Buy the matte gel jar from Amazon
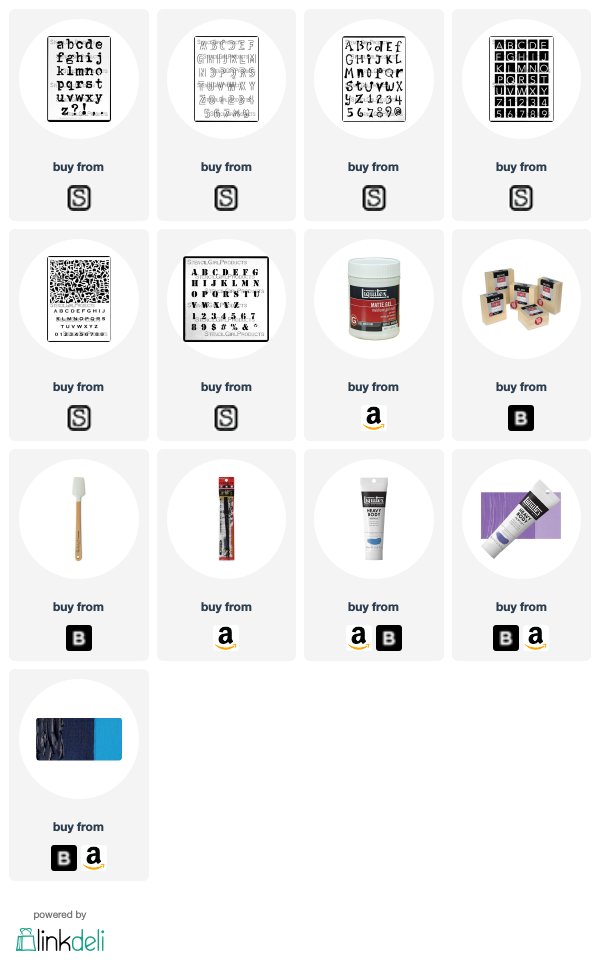600x967 pixels. pyautogui.click(x=374, y=418)
